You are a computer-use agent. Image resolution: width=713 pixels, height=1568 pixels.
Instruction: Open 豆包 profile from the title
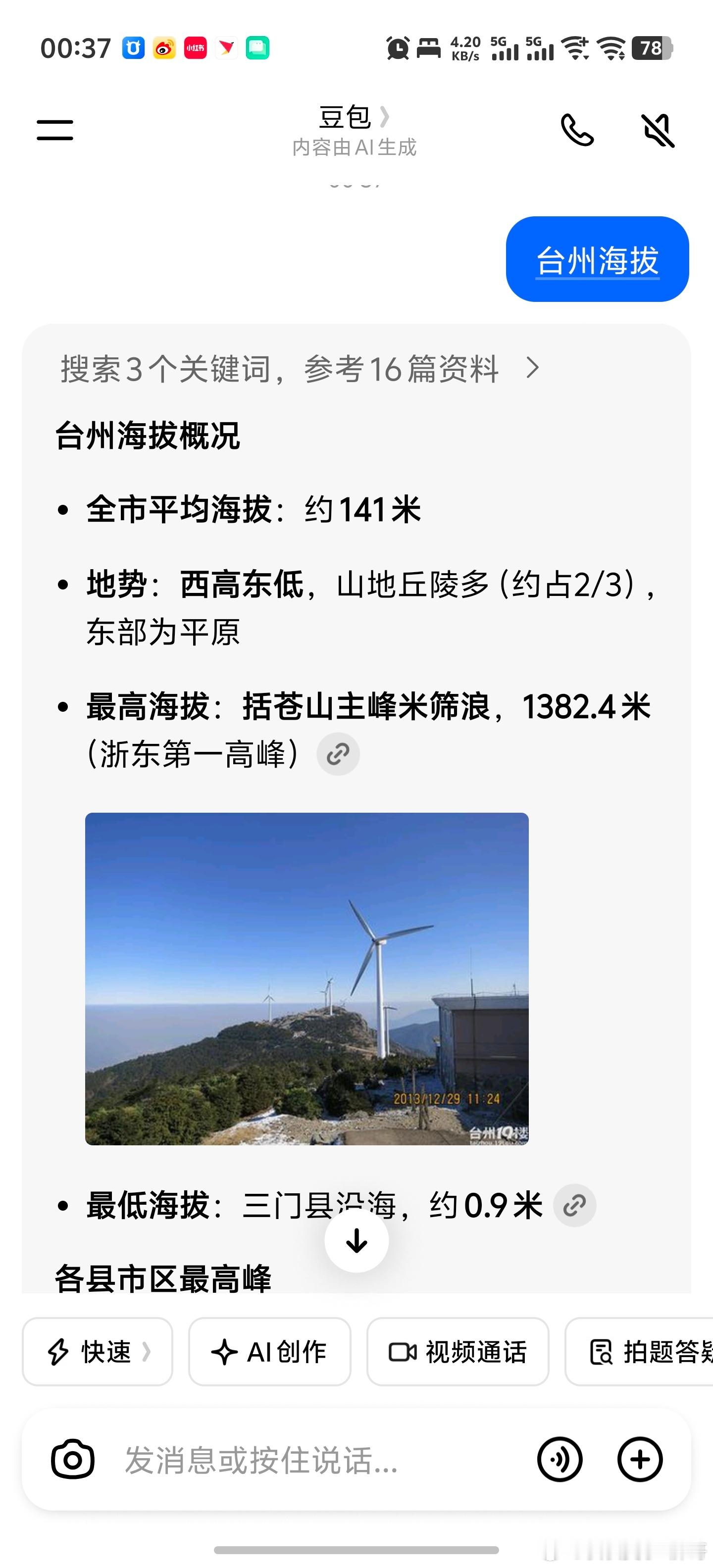(353, 117)
